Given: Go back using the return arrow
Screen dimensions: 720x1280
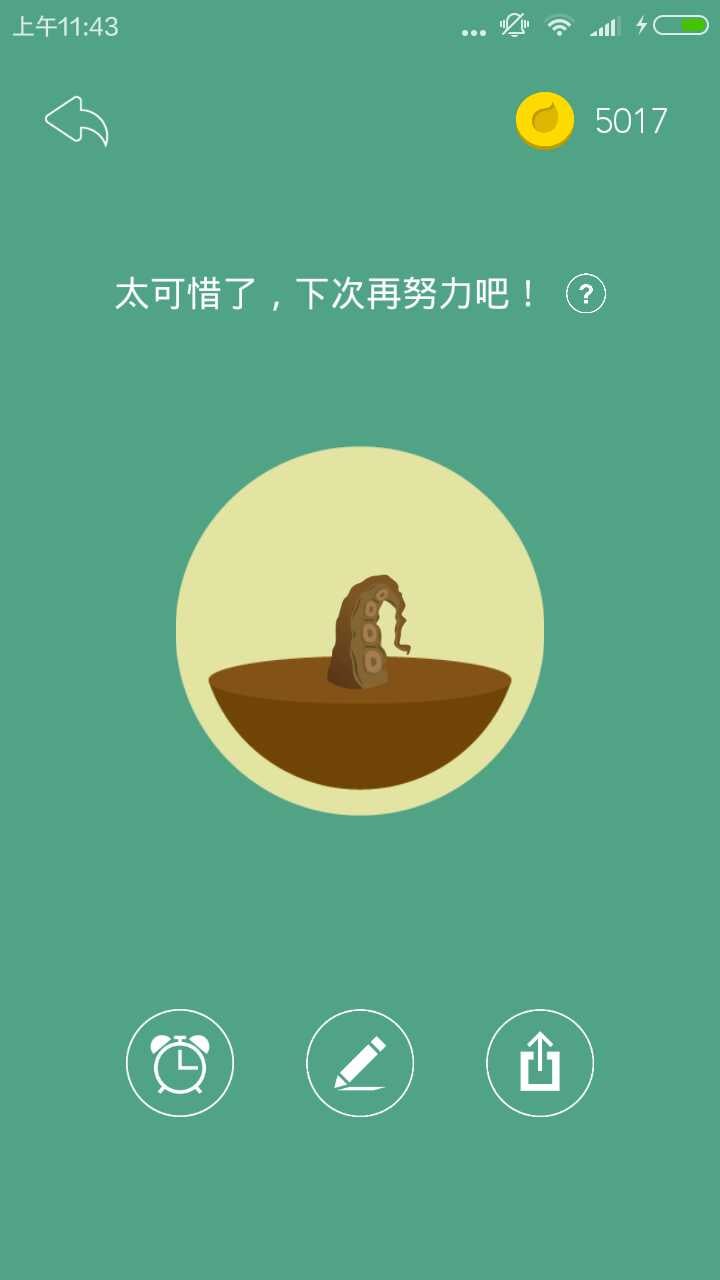Looking at the screenshot, I should click(x=77, y=121).
